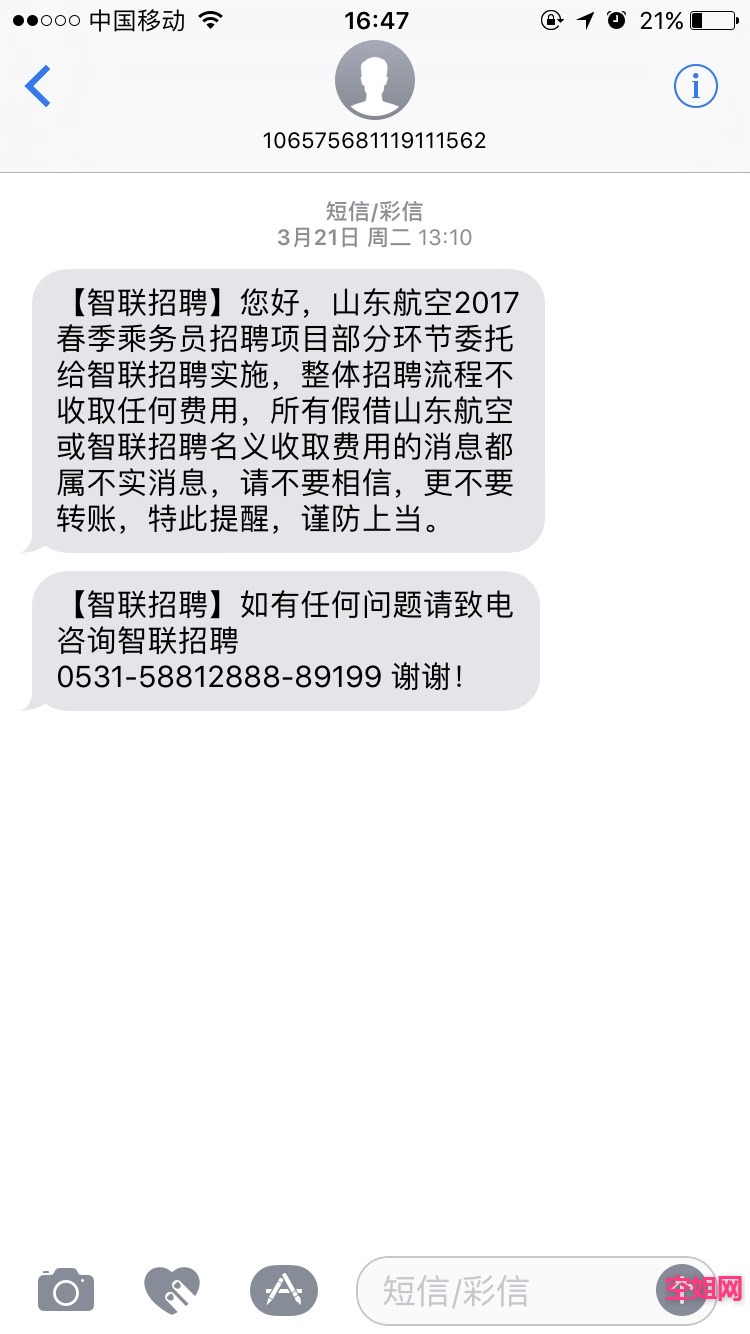The height and width of the screenshot is (1334, 750).
Task: Open the sender's contact avatar
Action: [374, 81]
